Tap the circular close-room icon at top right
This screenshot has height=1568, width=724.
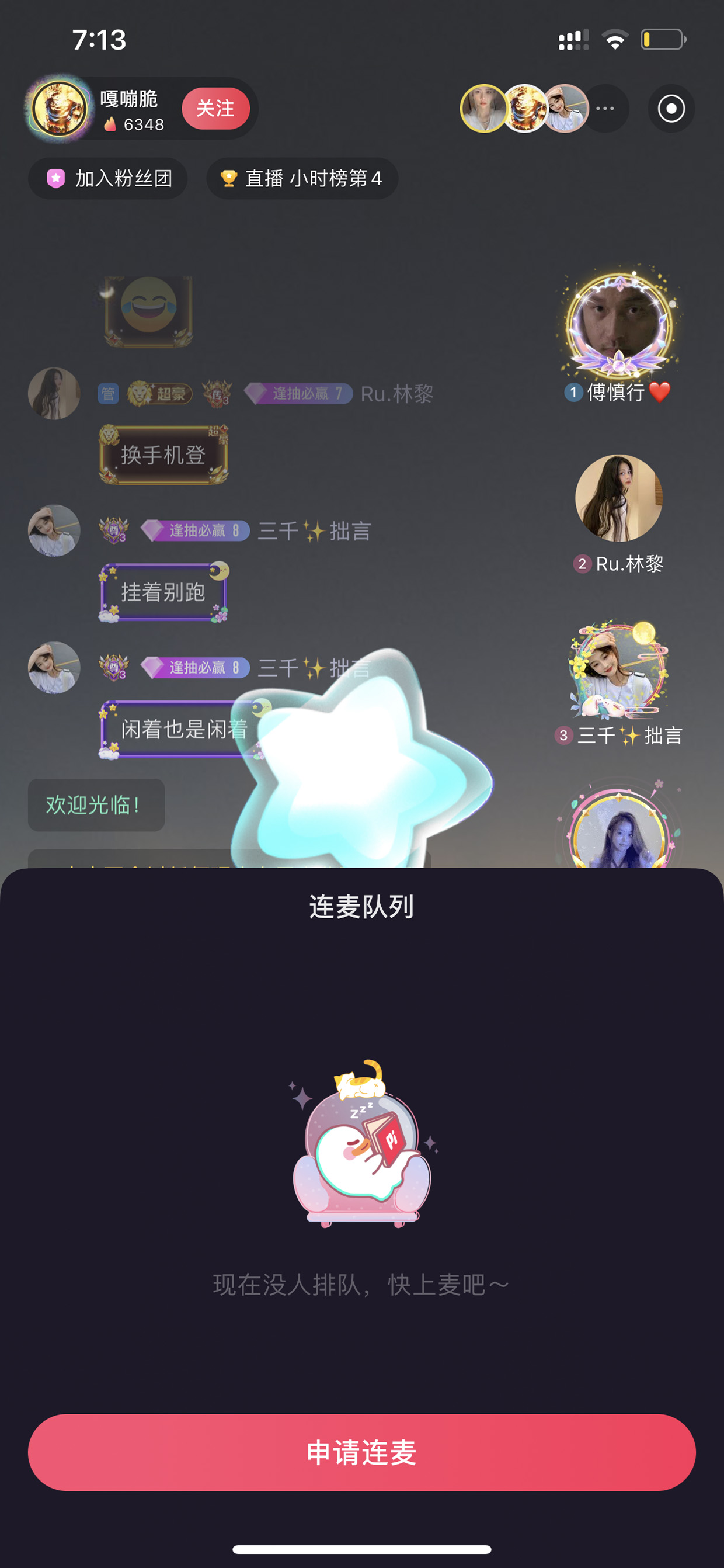(x=671, y=108)
